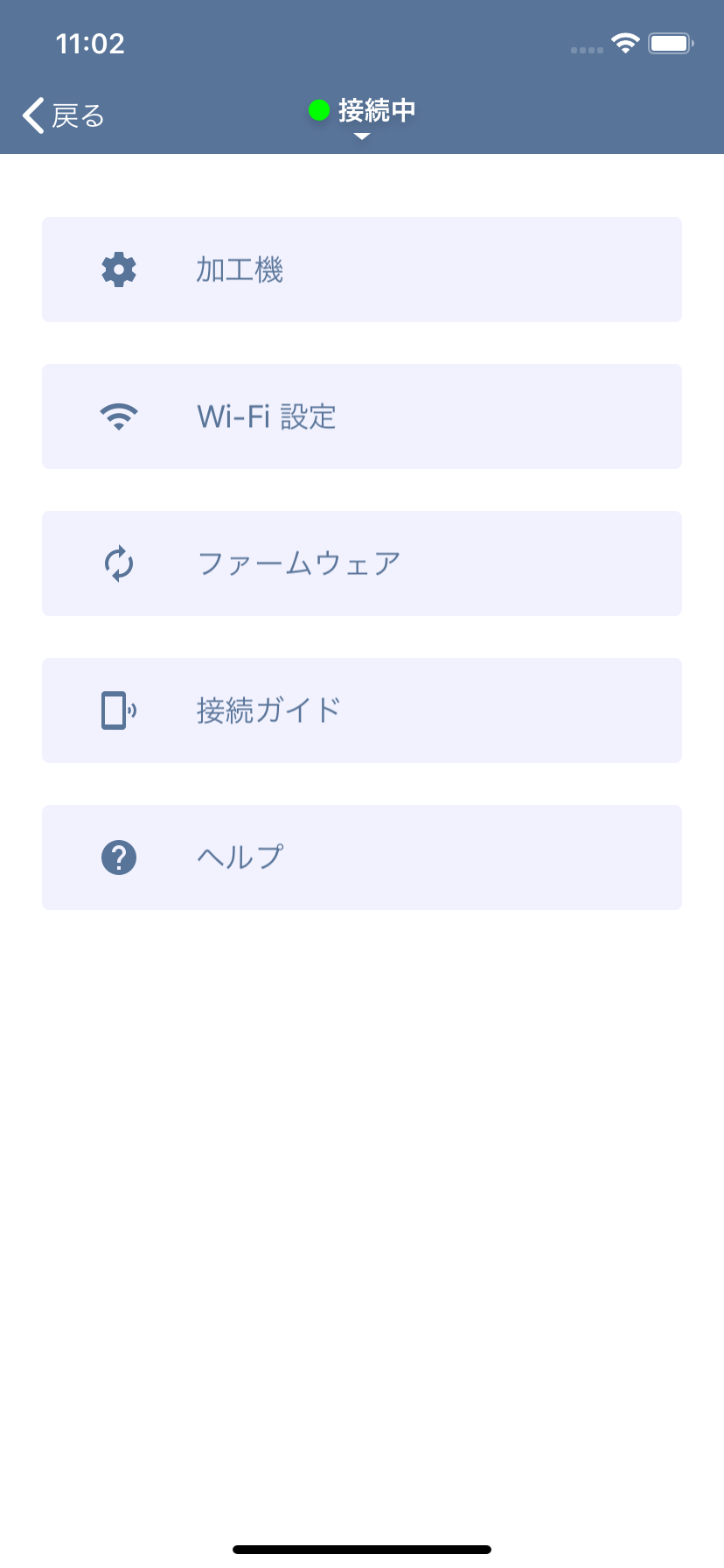Open the 接続ガイド row
Viewport: 724px width, 1568px height.
coord(362,710)
